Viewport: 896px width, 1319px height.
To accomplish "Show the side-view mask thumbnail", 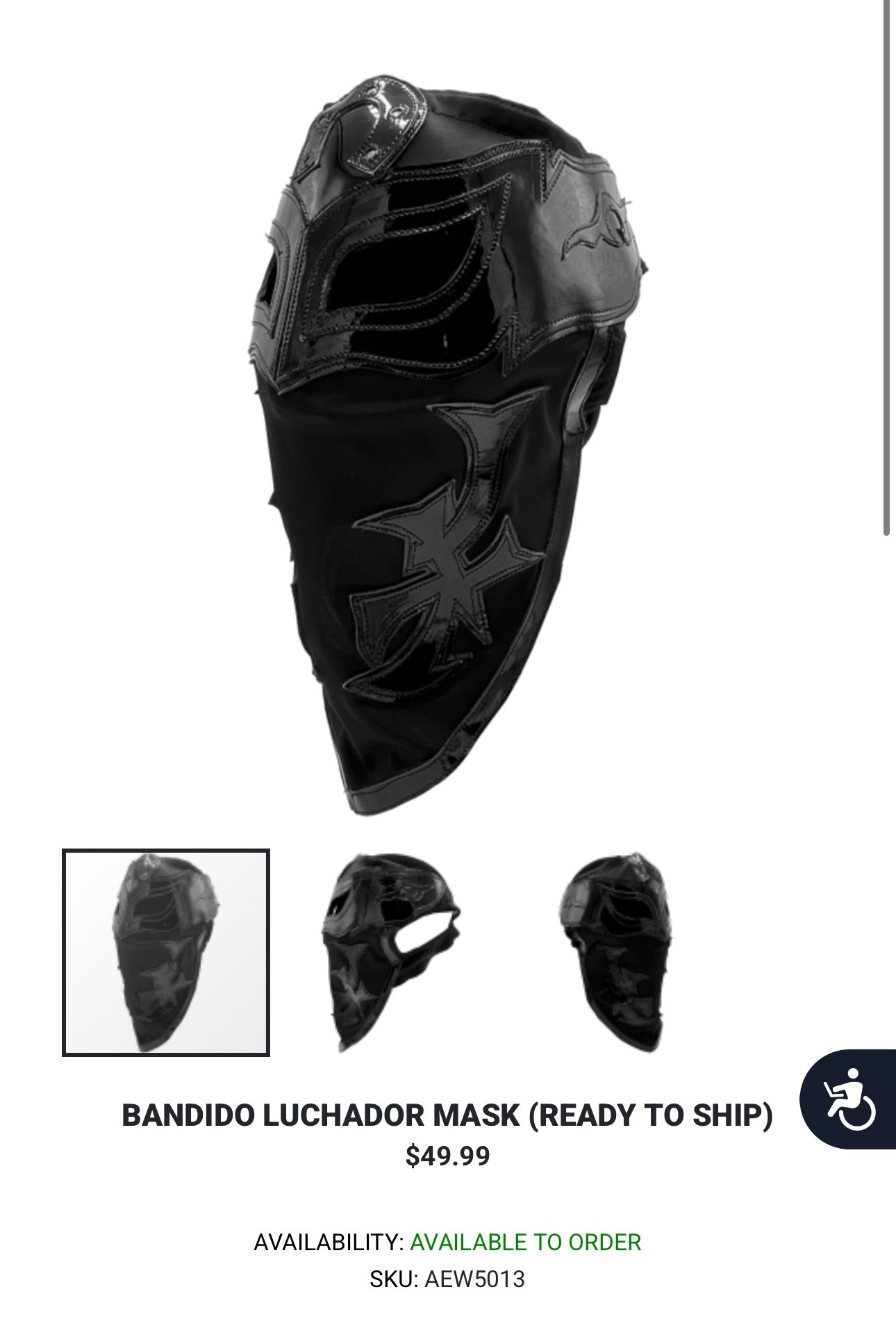I will coord(390,952).
